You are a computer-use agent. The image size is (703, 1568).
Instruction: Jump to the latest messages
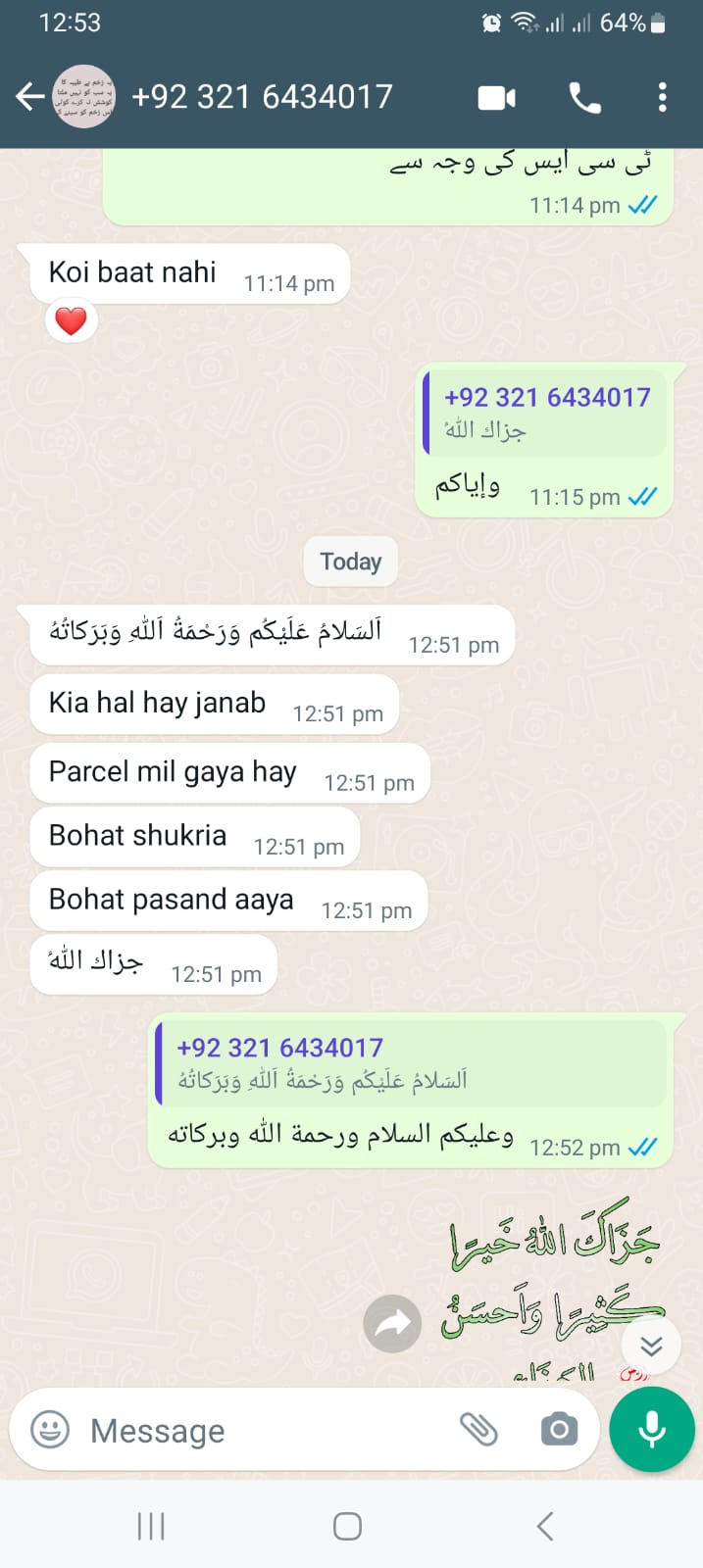click(x=651, y=1346)
